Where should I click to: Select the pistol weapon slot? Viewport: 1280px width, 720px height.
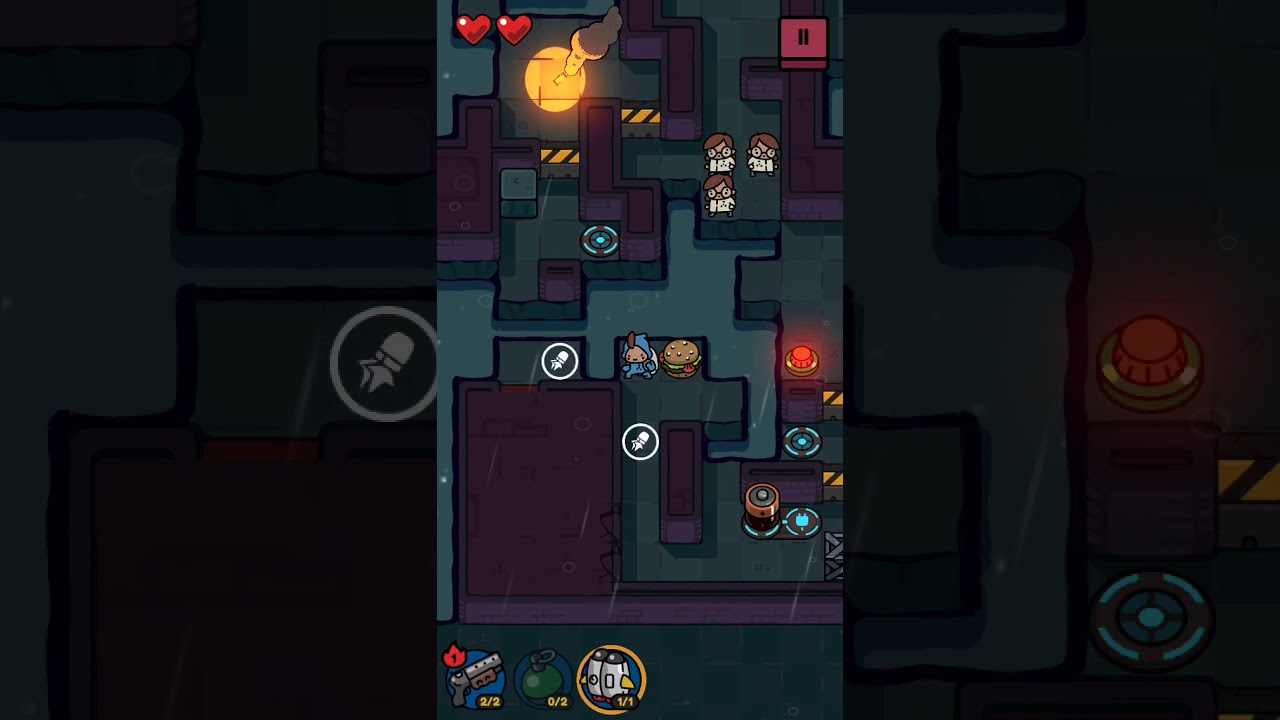[476, 678]
